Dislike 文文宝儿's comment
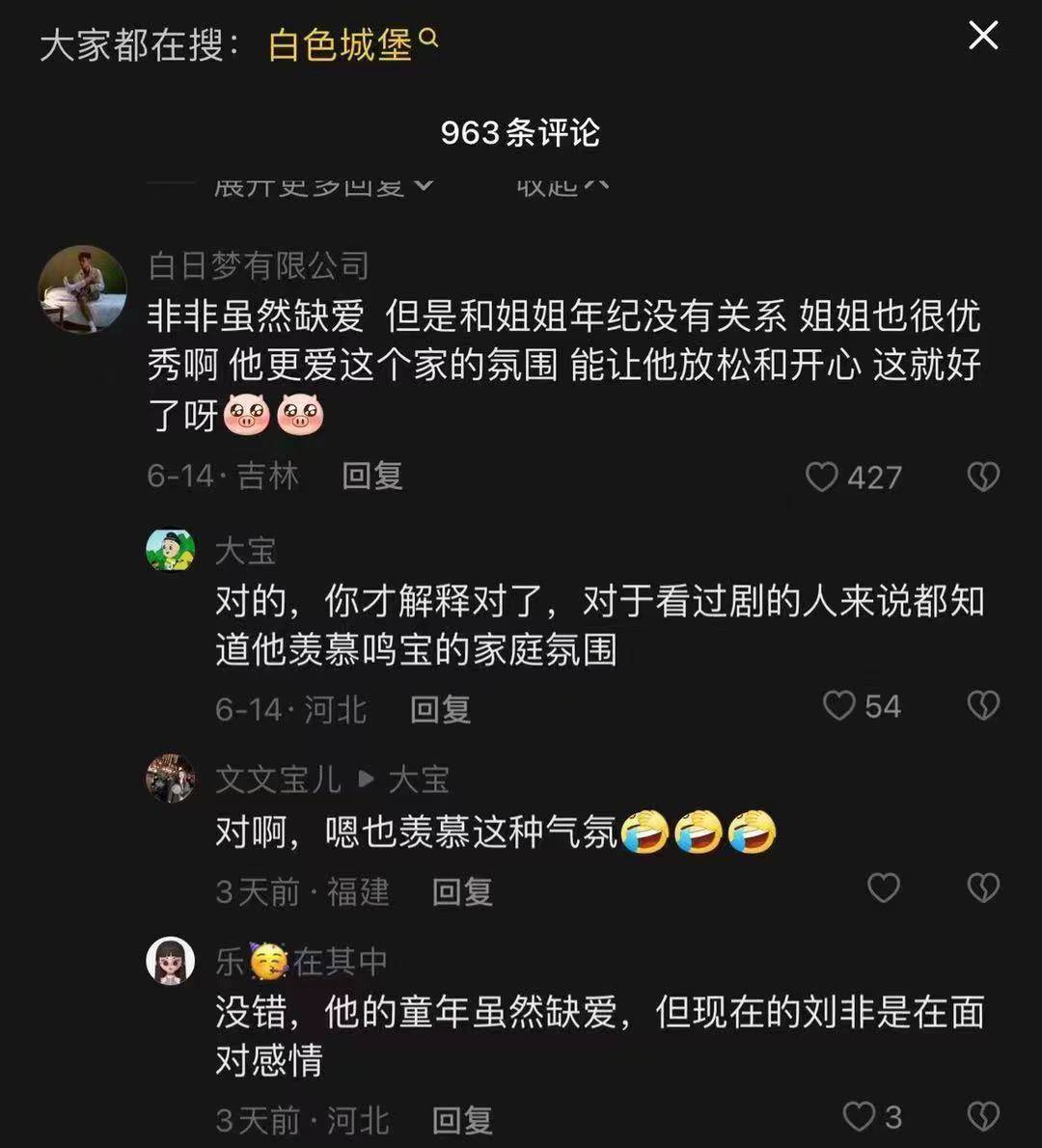This screenshot has height=1148, width=1042. coord(983,888)
